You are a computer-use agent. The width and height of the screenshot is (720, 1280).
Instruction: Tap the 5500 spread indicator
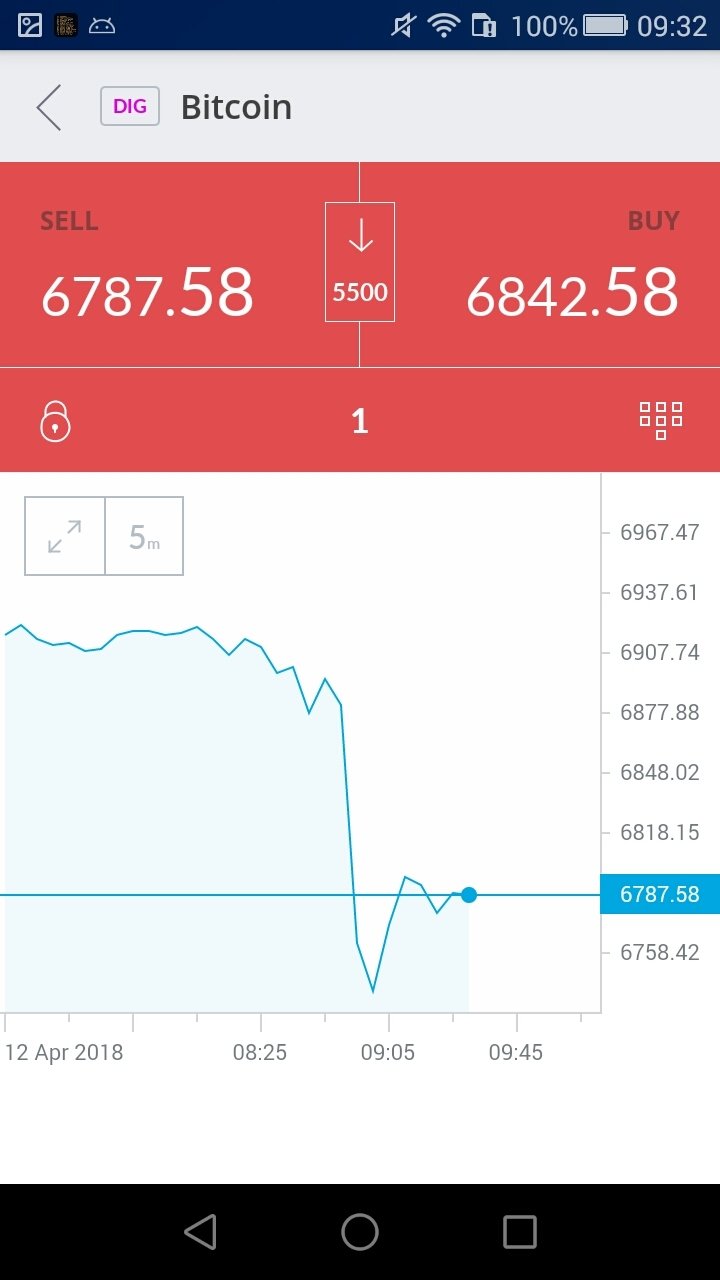pyautogui.click(x=360, y=262)
